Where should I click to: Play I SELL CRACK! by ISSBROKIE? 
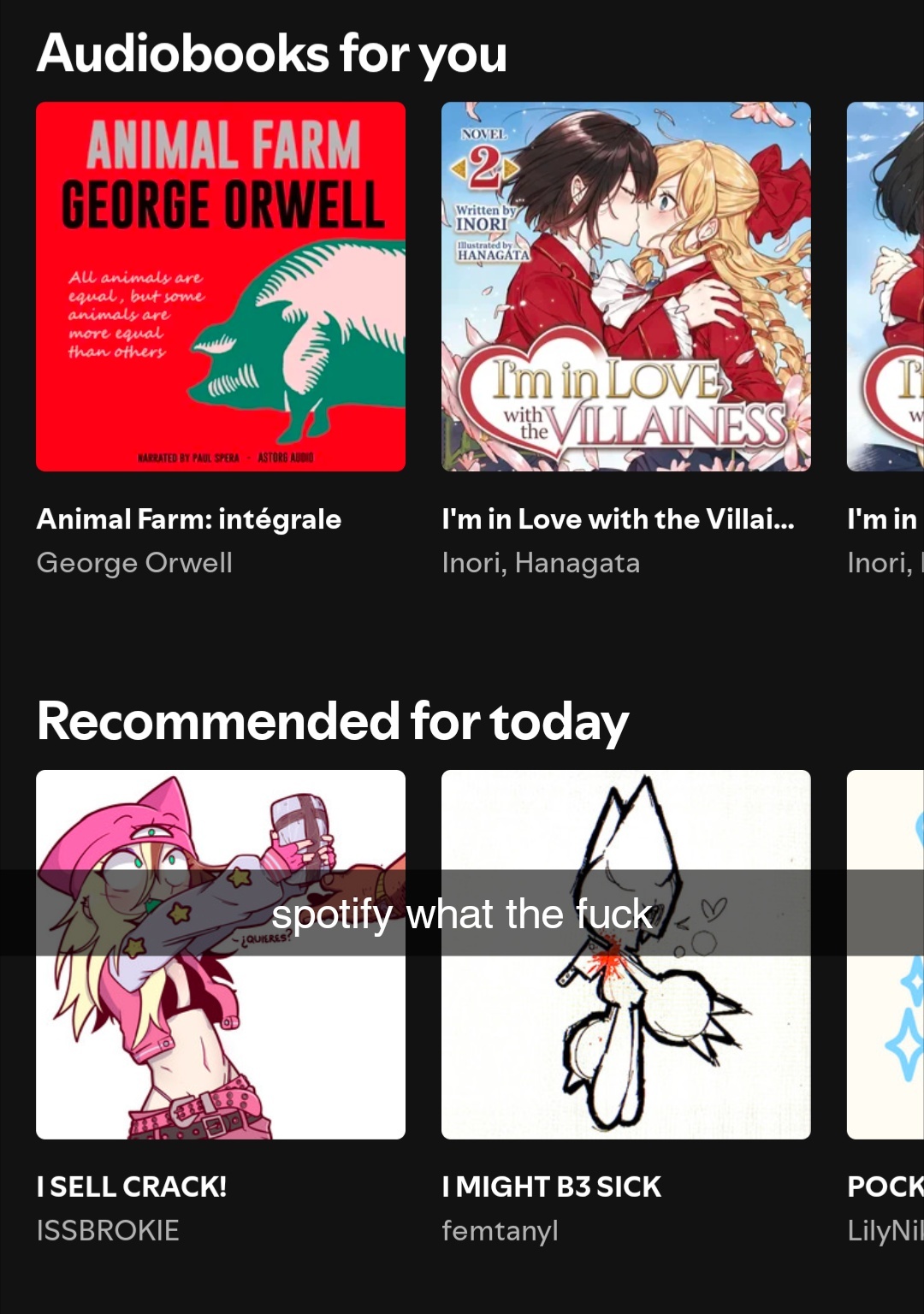coord(221,1027)
